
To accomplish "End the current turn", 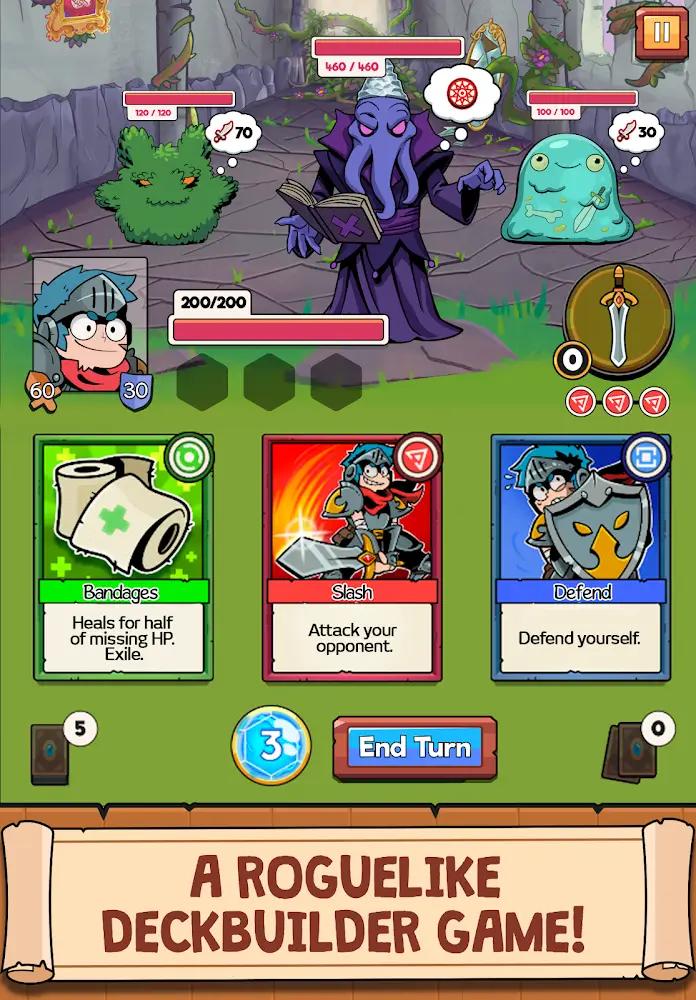I will (x=414, y=747).
